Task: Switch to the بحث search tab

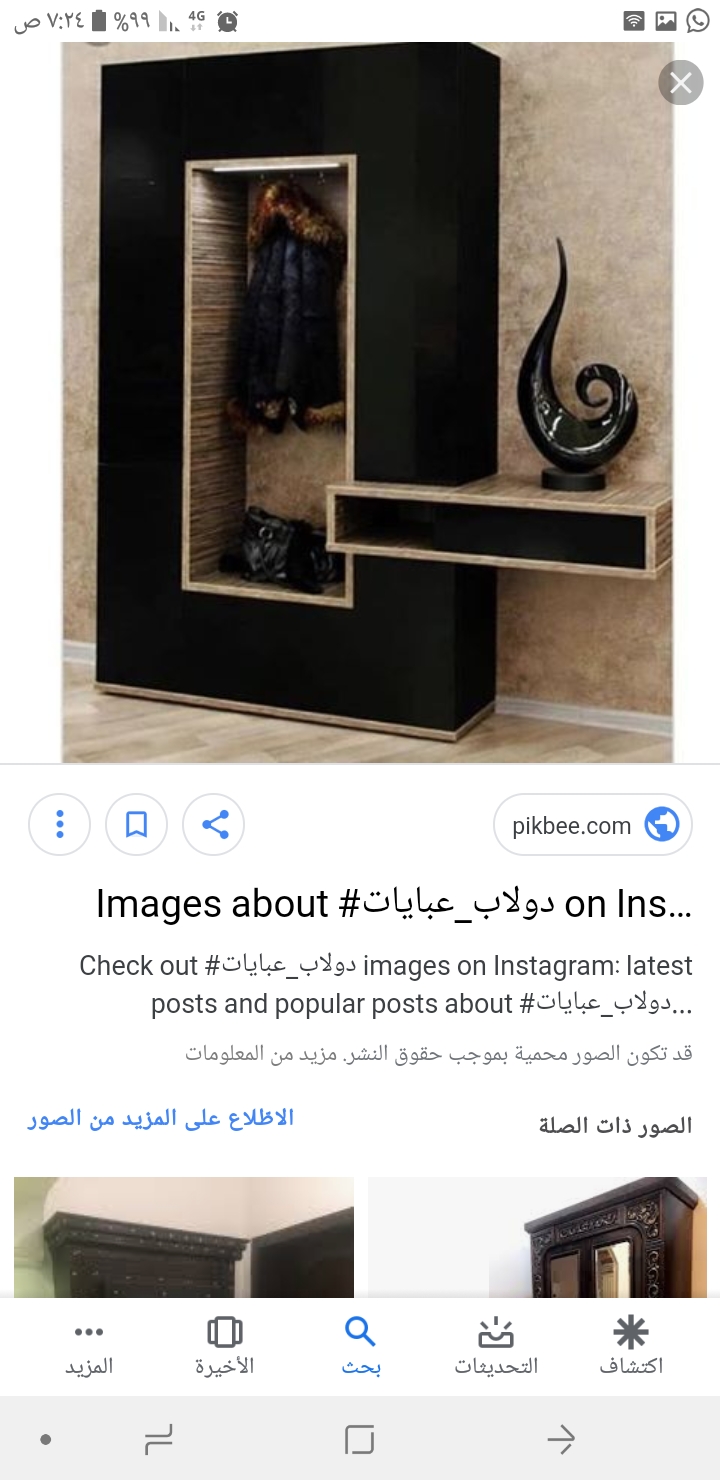Action: pos(360,1346)
